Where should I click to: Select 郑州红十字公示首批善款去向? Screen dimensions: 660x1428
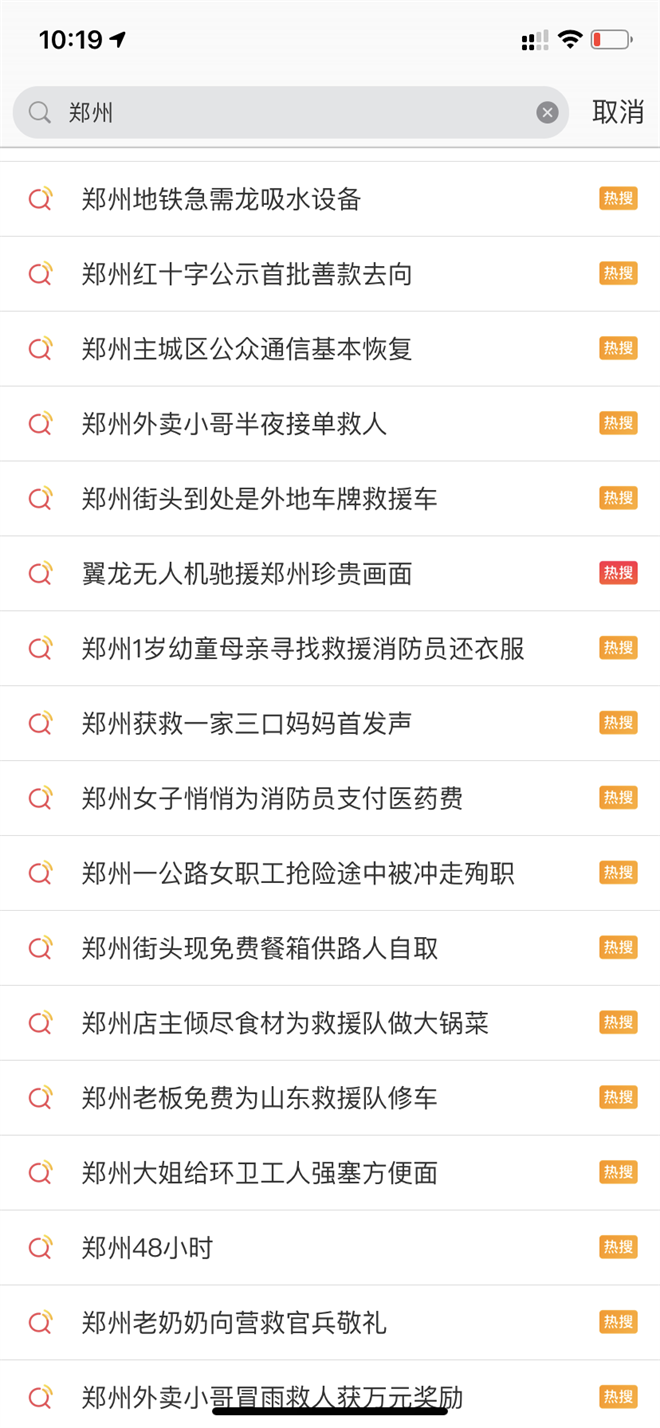330,274
